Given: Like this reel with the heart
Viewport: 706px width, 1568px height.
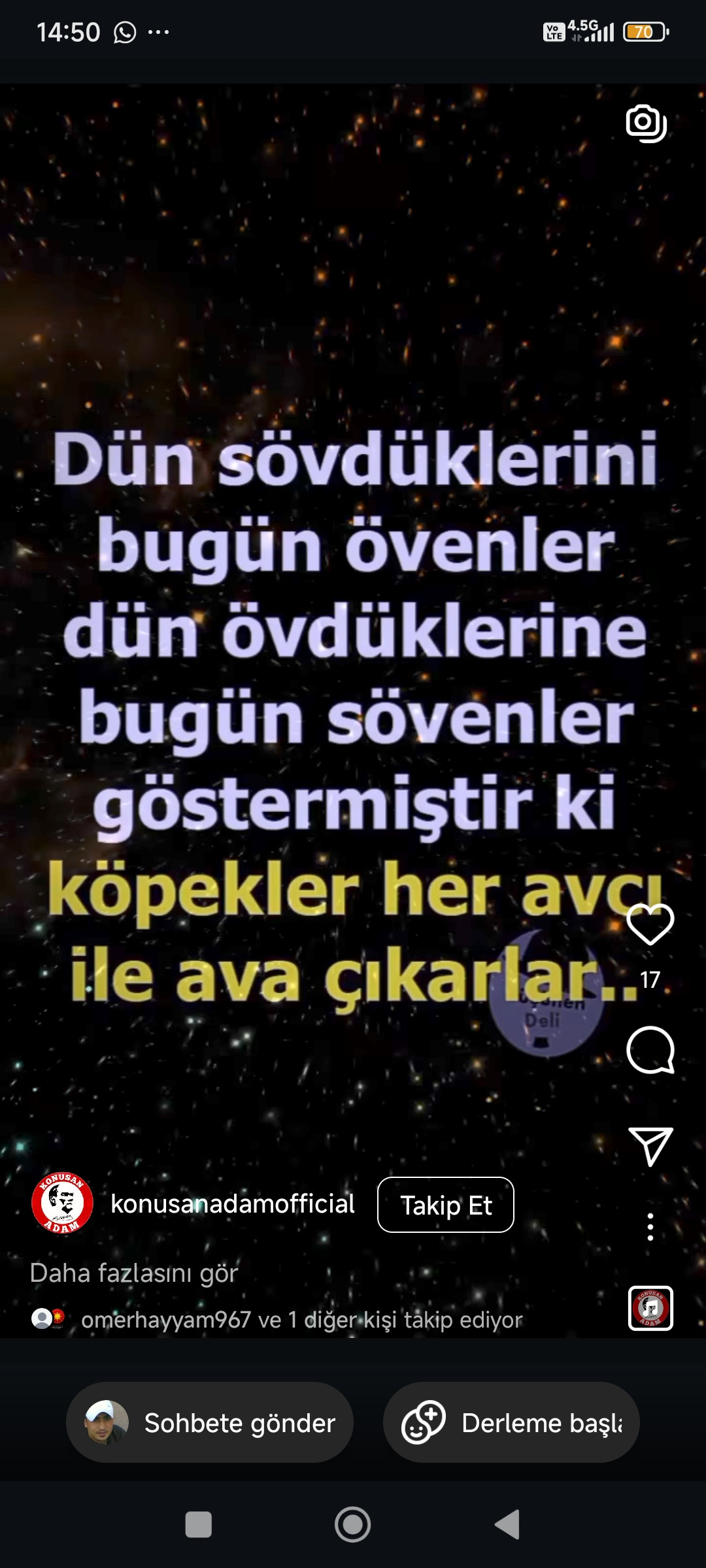Looking at the screenshot, I should (x=650, y=924).
